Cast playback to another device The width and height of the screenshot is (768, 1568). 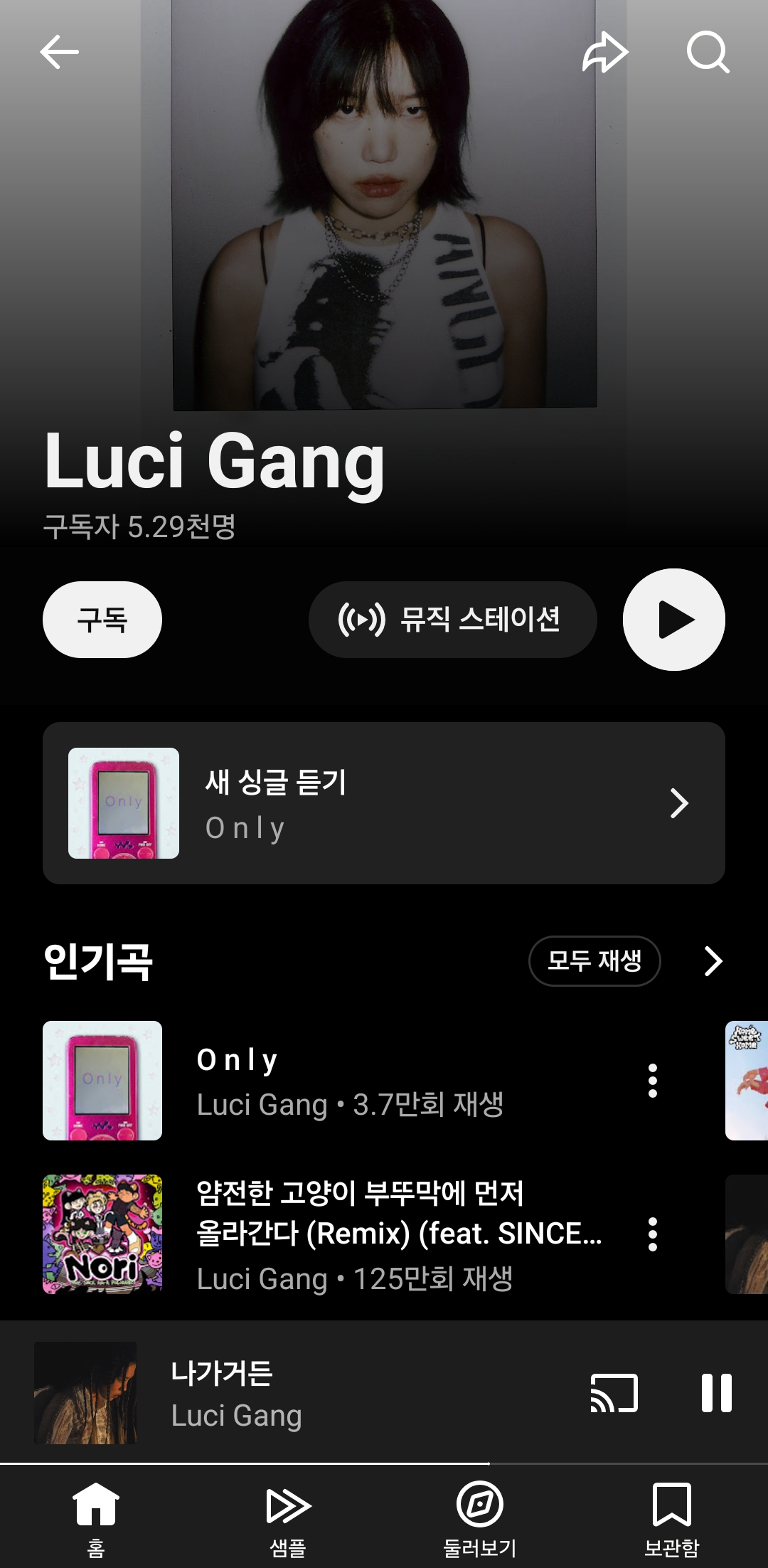[x=614, y=1393]
